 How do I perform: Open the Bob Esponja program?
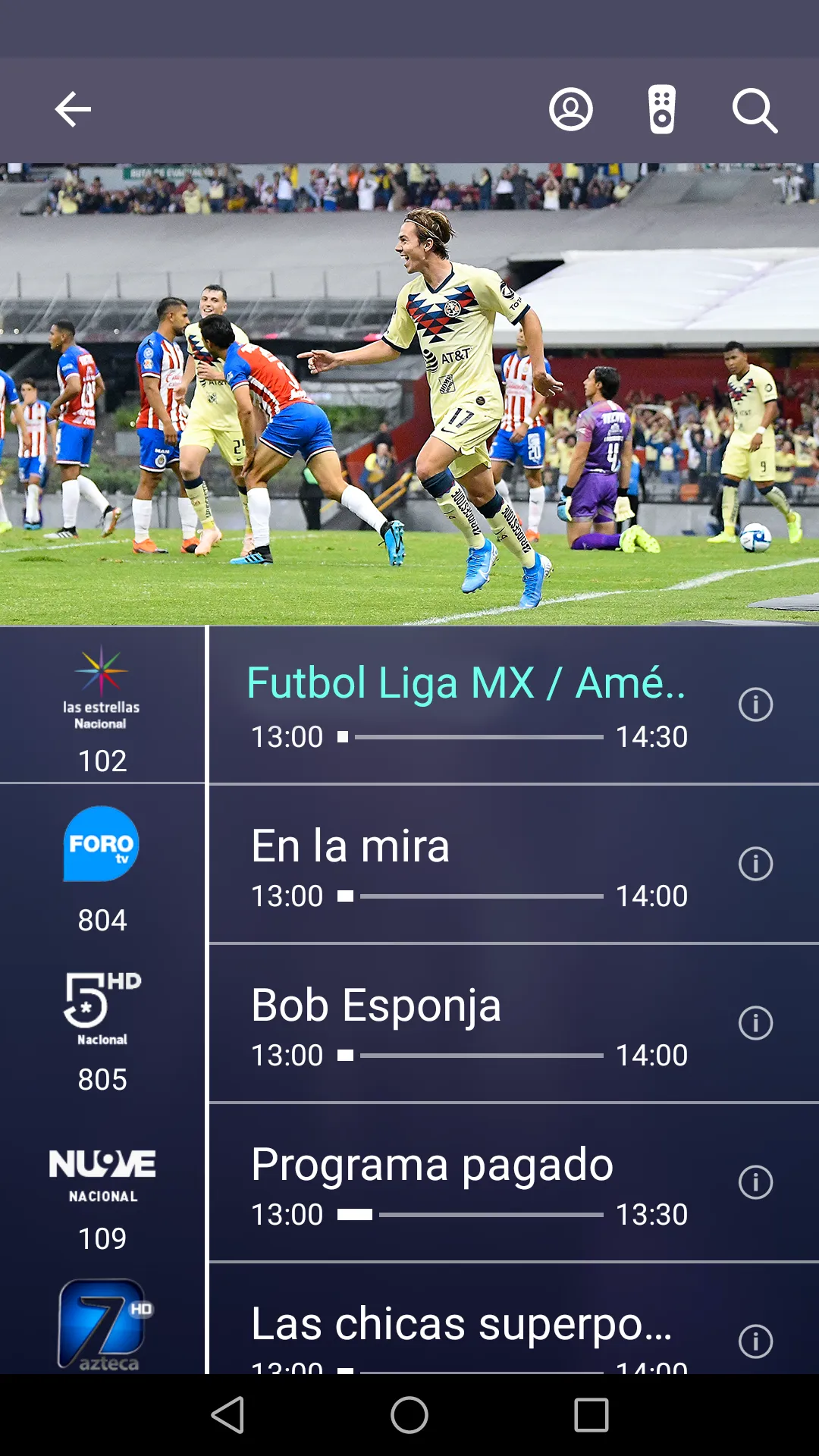[x=466, y=1024]
